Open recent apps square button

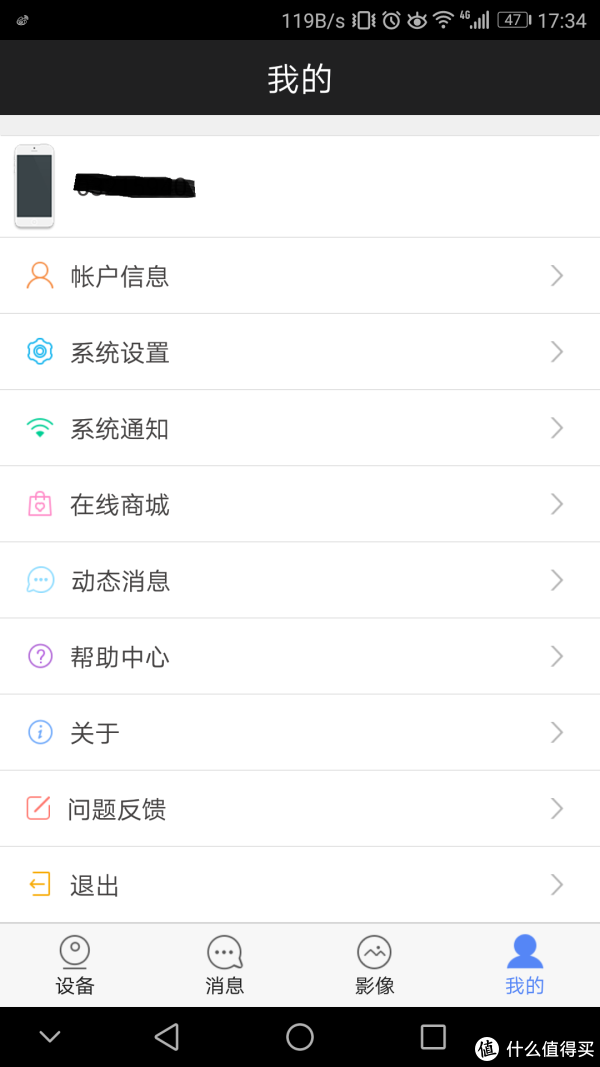click(x=433, y=1036)
